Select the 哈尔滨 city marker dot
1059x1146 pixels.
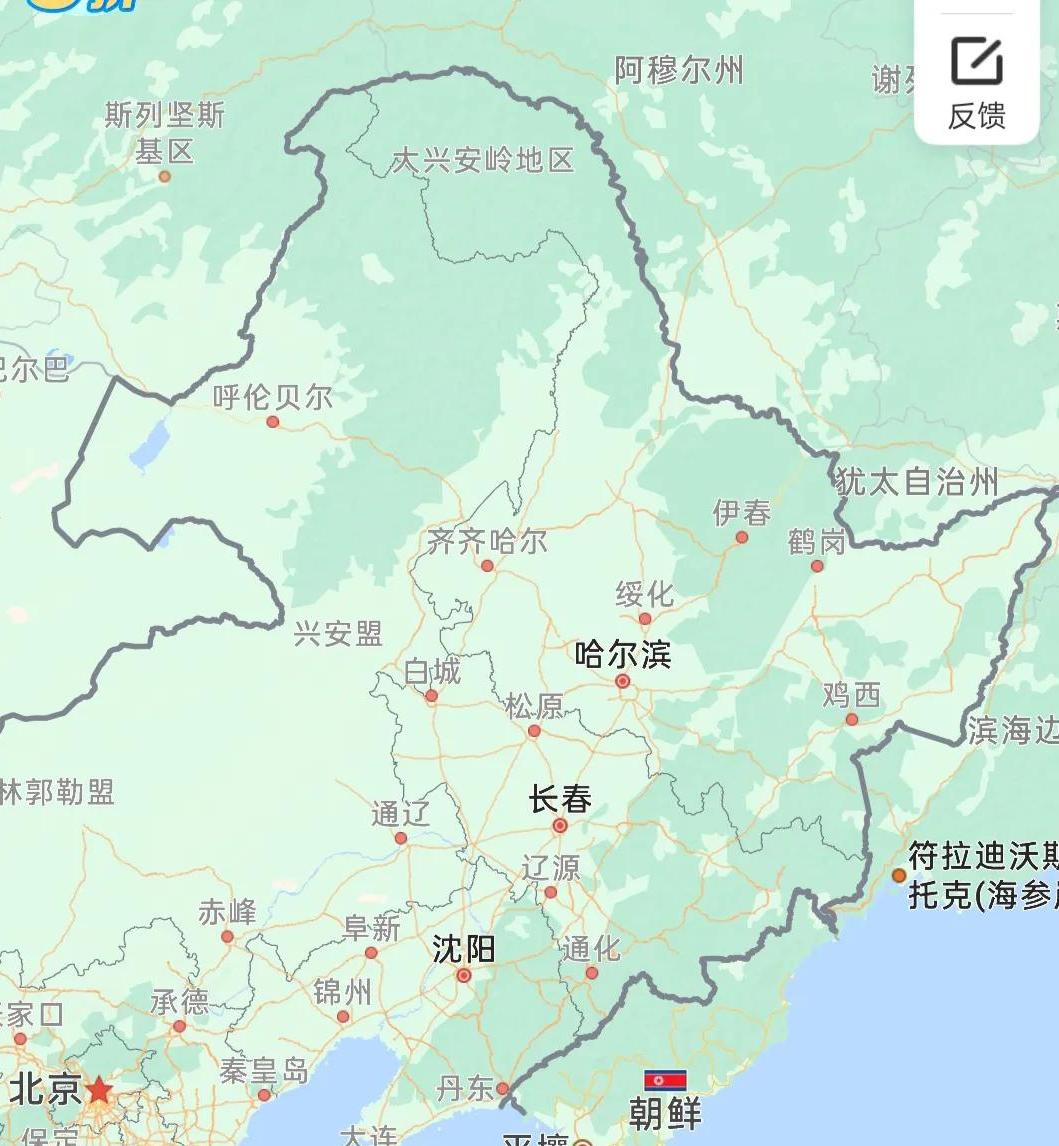623,679
